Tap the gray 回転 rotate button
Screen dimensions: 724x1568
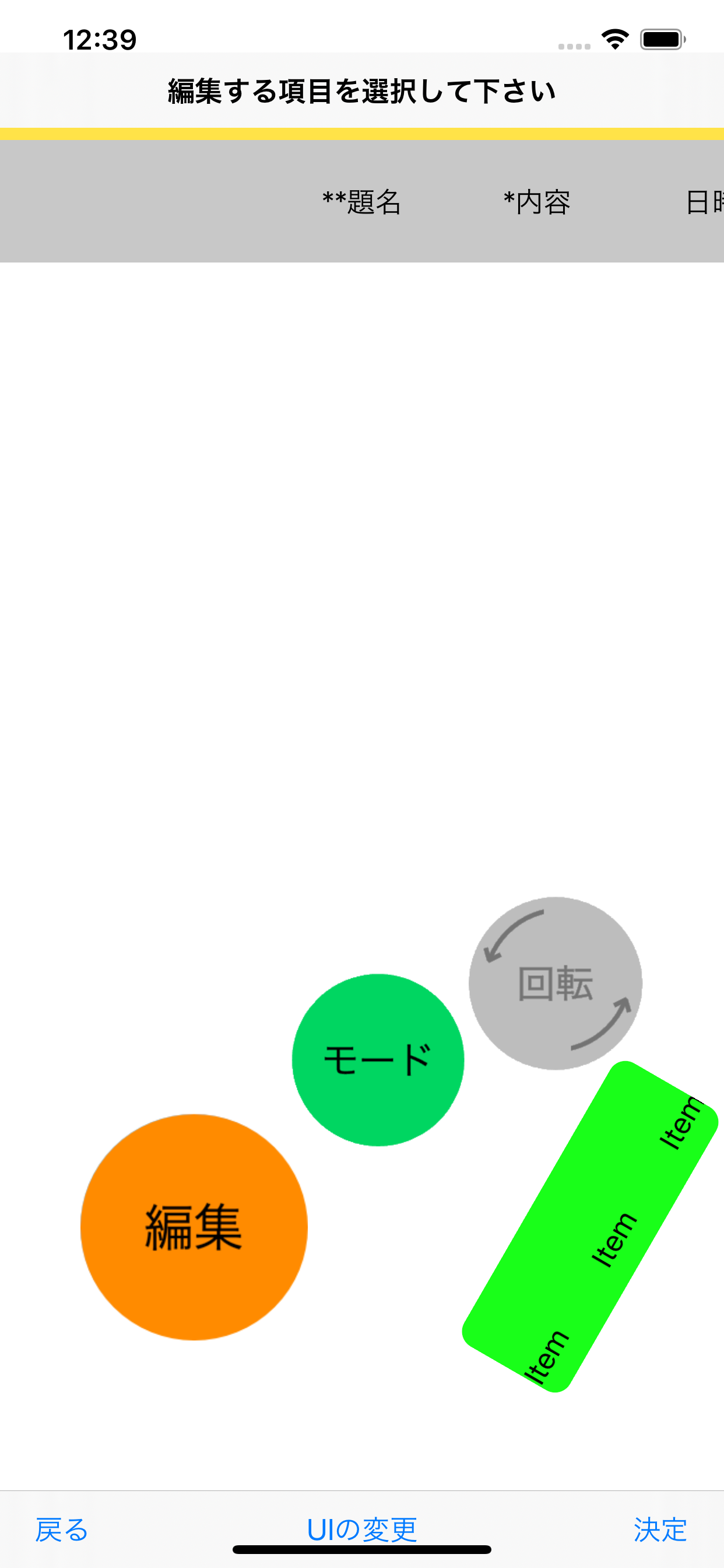555,983
